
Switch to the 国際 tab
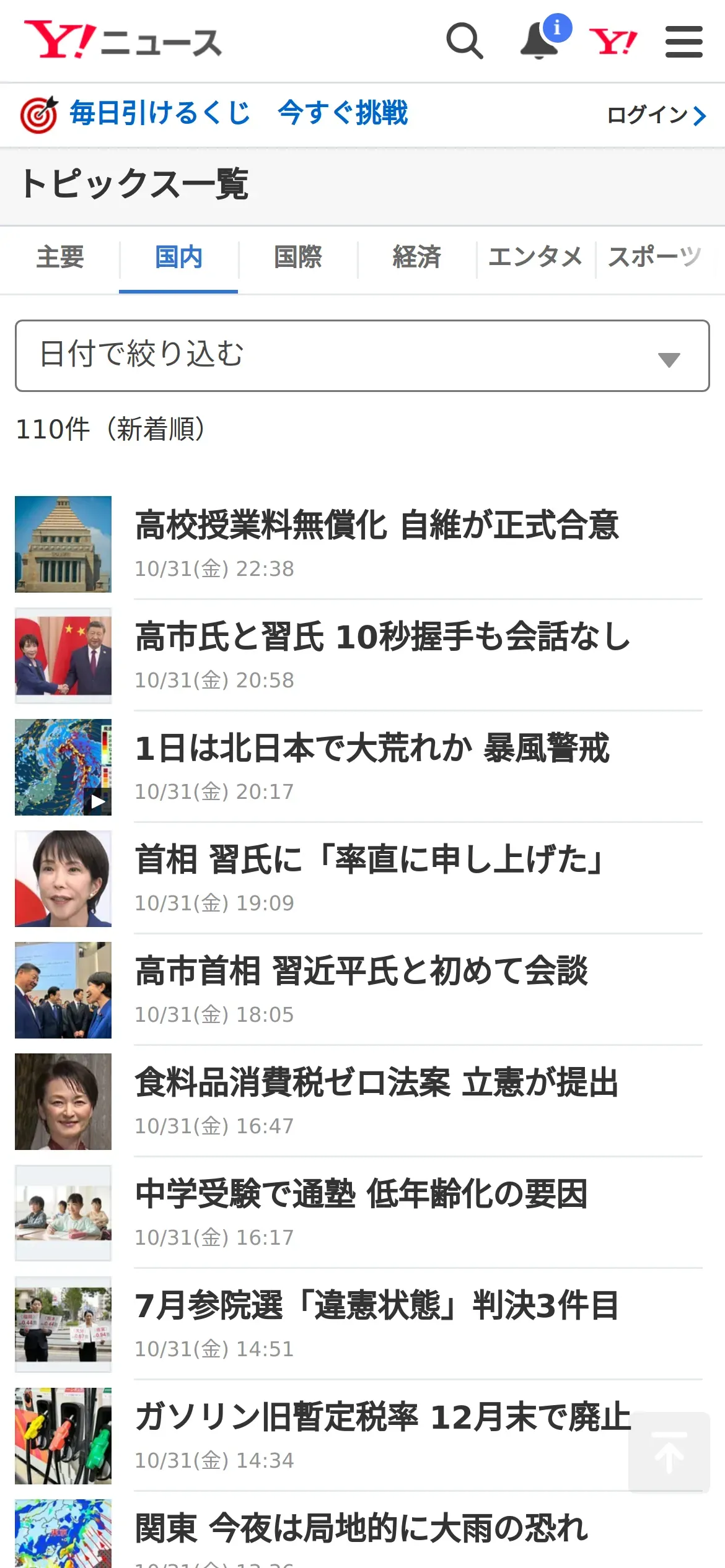tap(297, 258)
